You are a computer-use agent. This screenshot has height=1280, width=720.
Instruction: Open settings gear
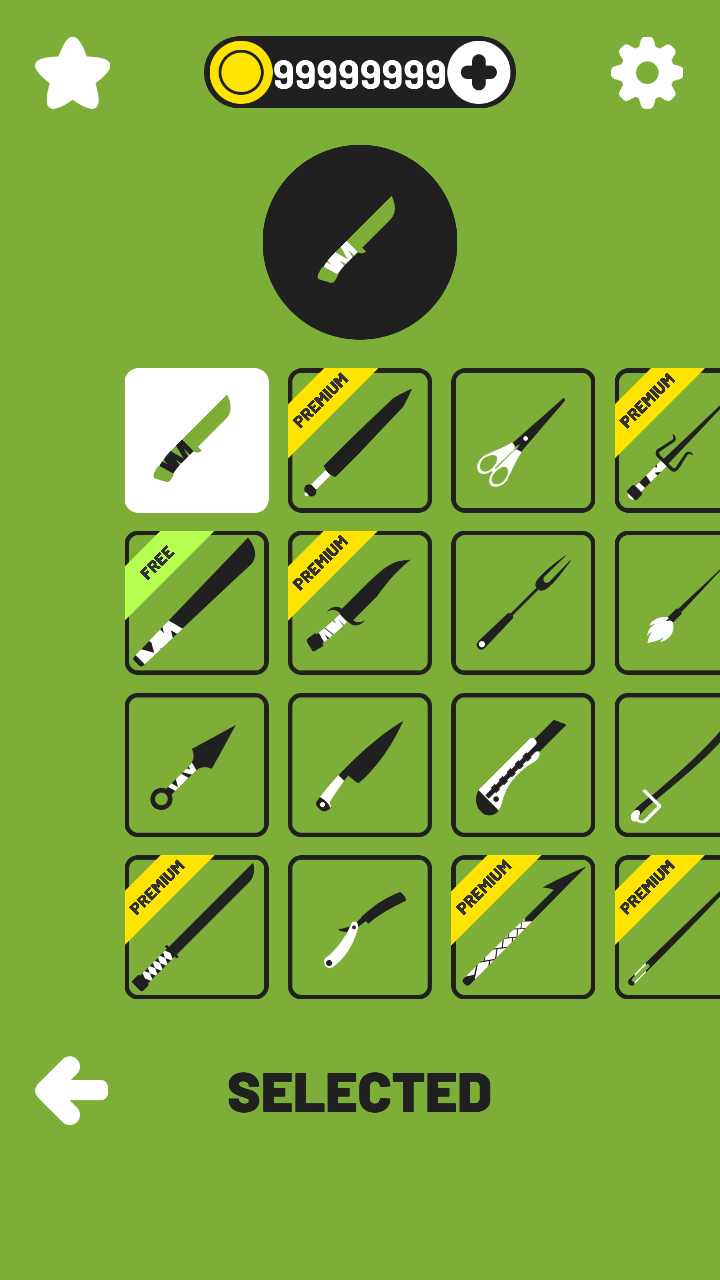(x=647, y=73)
